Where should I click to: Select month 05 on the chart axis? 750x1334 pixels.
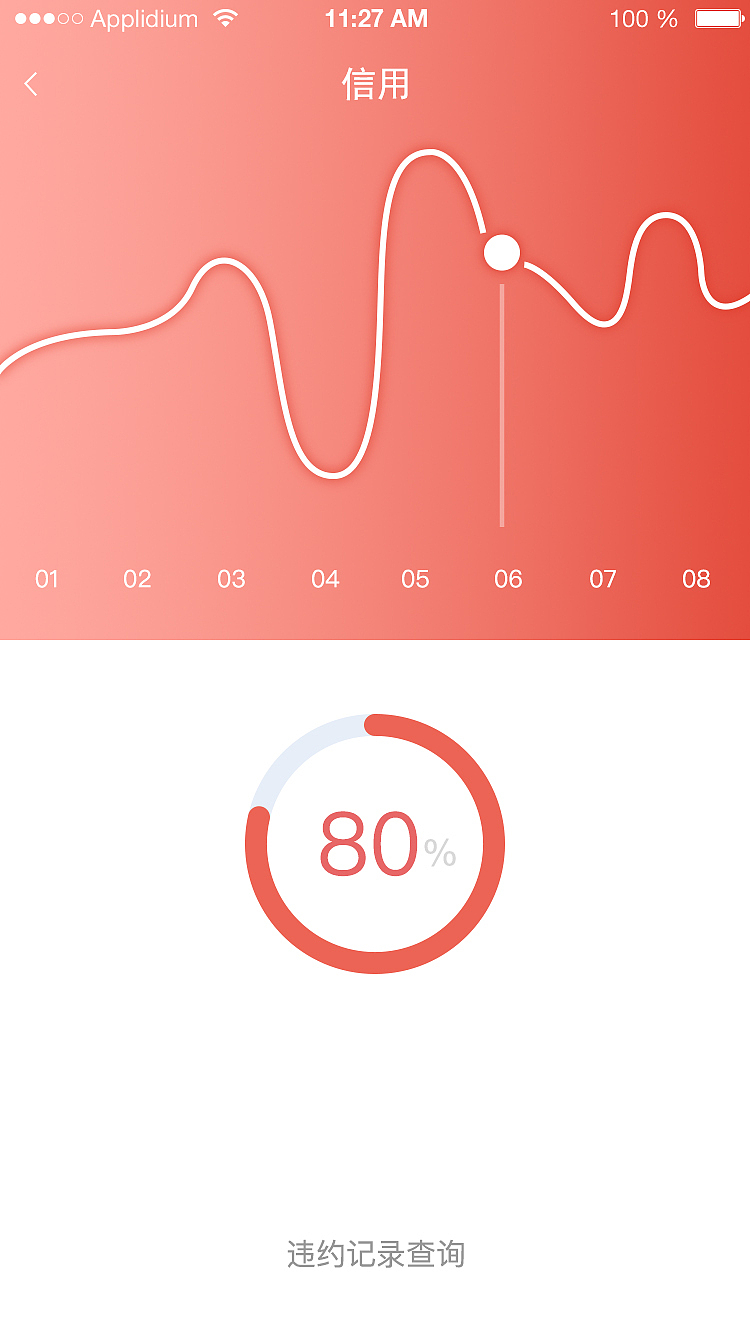pos(415,579)
